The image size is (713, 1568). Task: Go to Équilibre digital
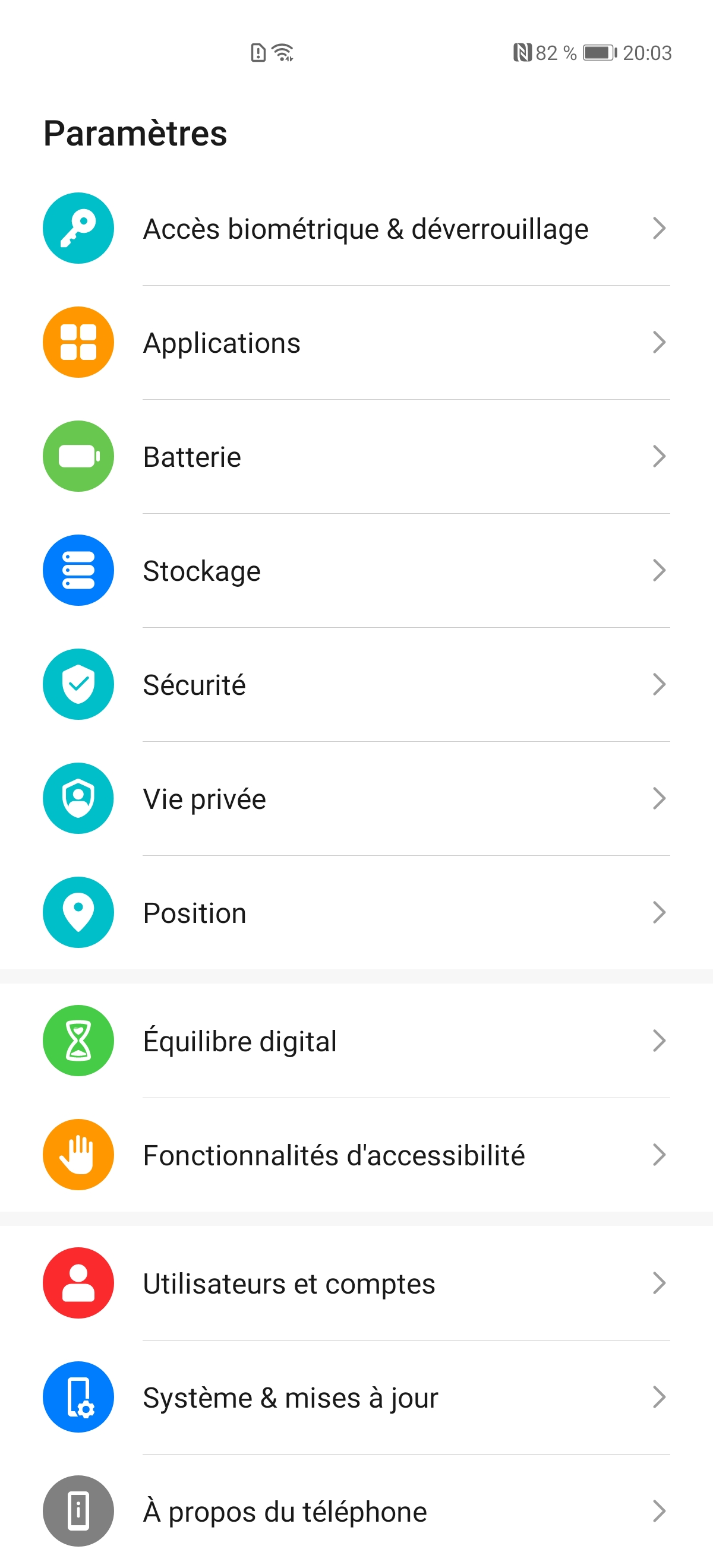pyautogui.click(x=365, y=1041)
